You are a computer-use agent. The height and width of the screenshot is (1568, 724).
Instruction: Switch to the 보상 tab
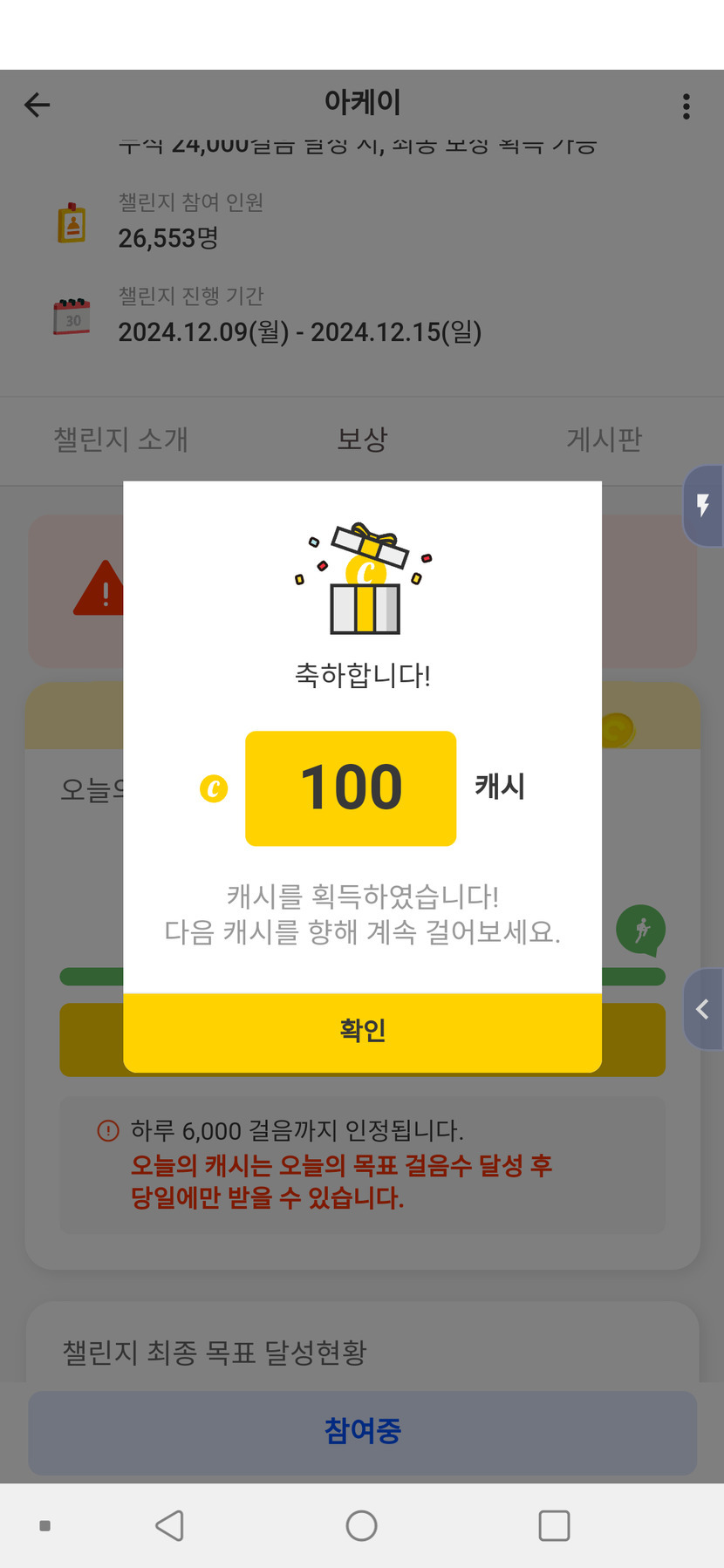click(362, 440)
